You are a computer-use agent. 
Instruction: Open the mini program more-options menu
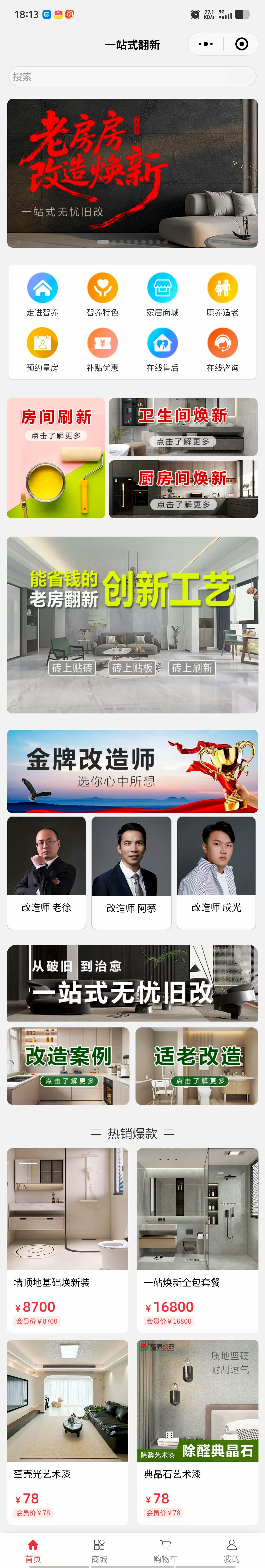coord(206,44)
